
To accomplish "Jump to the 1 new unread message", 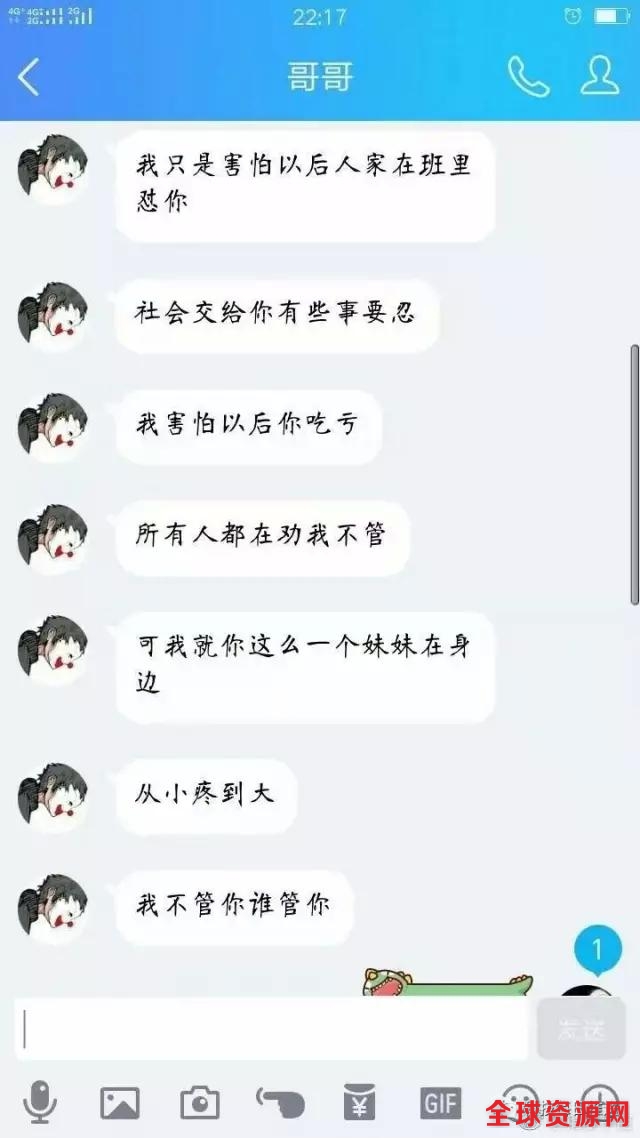I will [598, 950].
